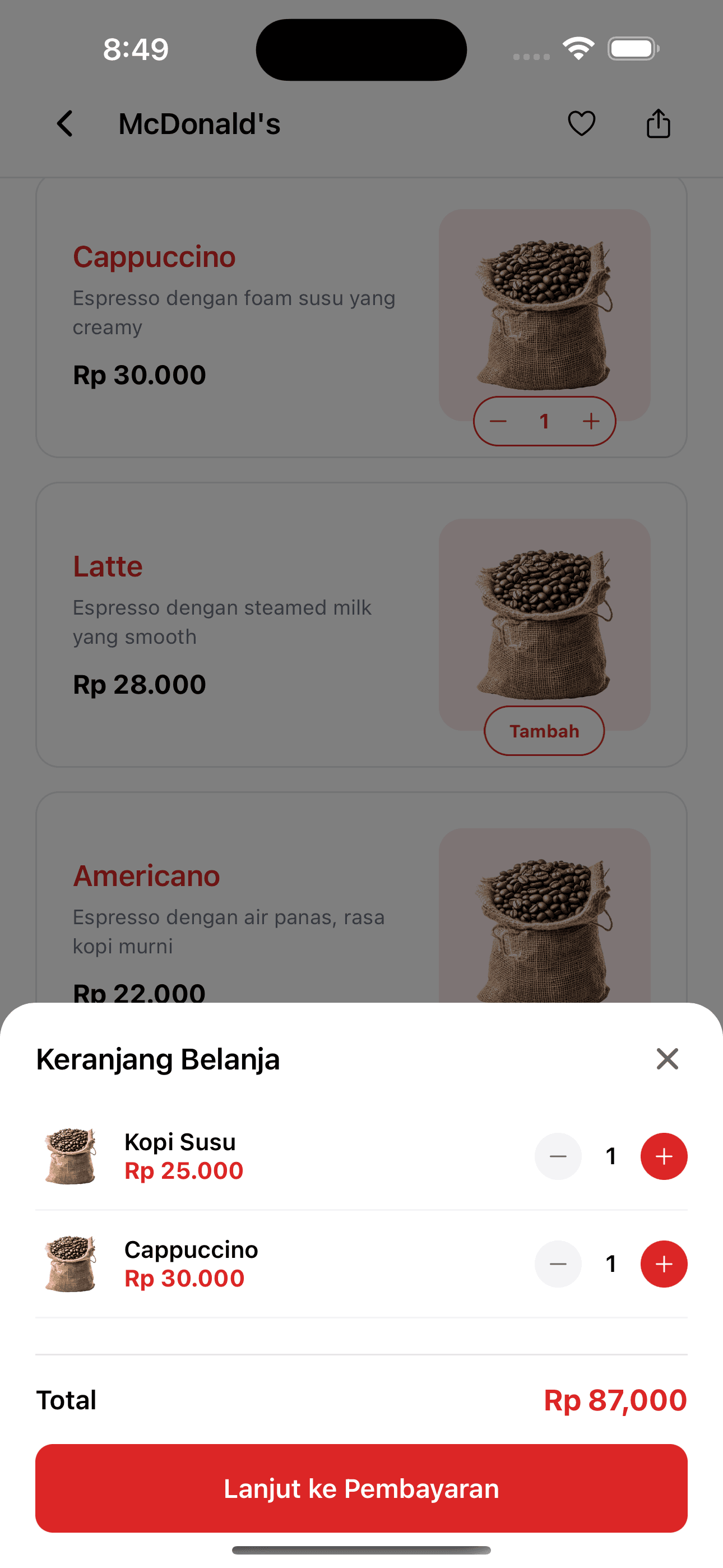Decrease Cappuccino quantity with the minus icon

(x=498, y=421)
